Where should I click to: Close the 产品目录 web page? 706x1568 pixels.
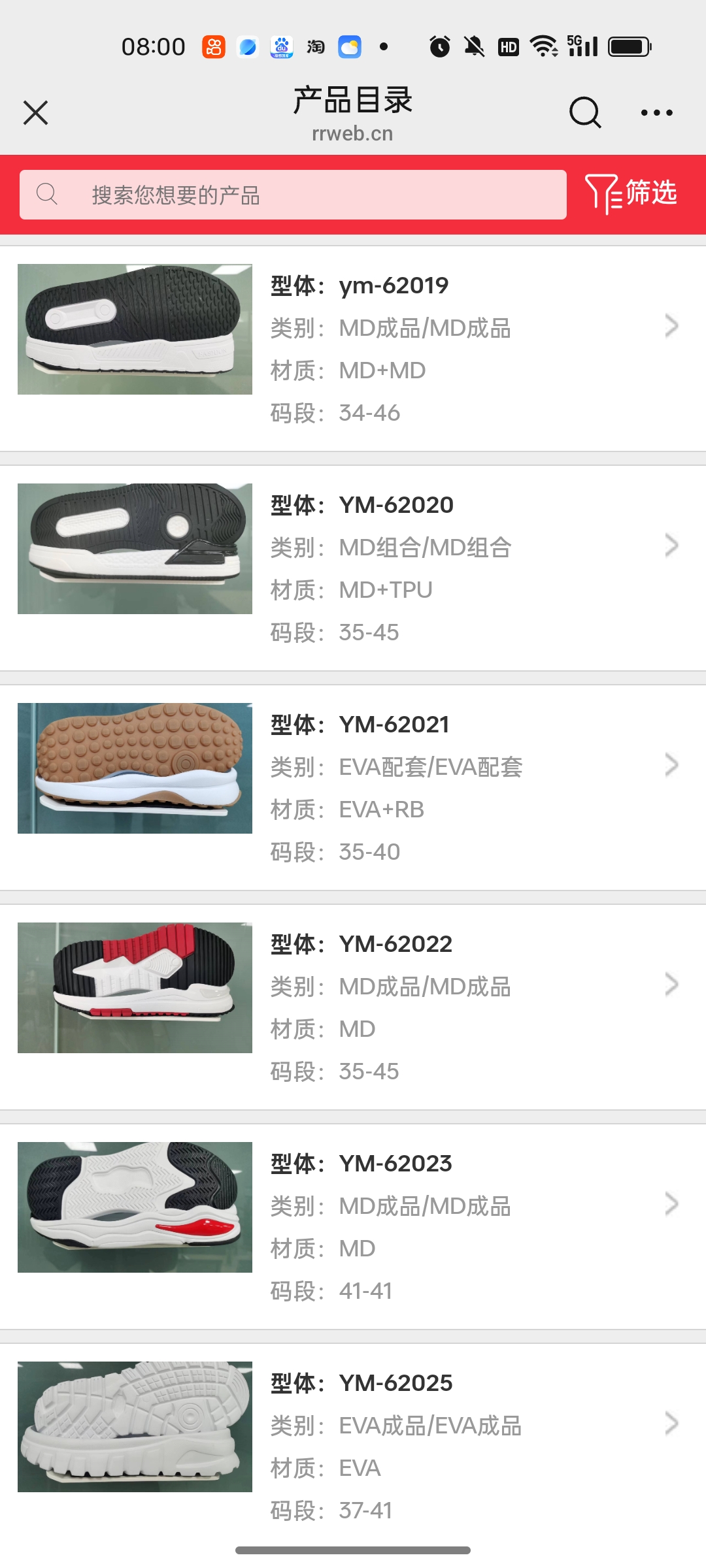click(36, 112)
